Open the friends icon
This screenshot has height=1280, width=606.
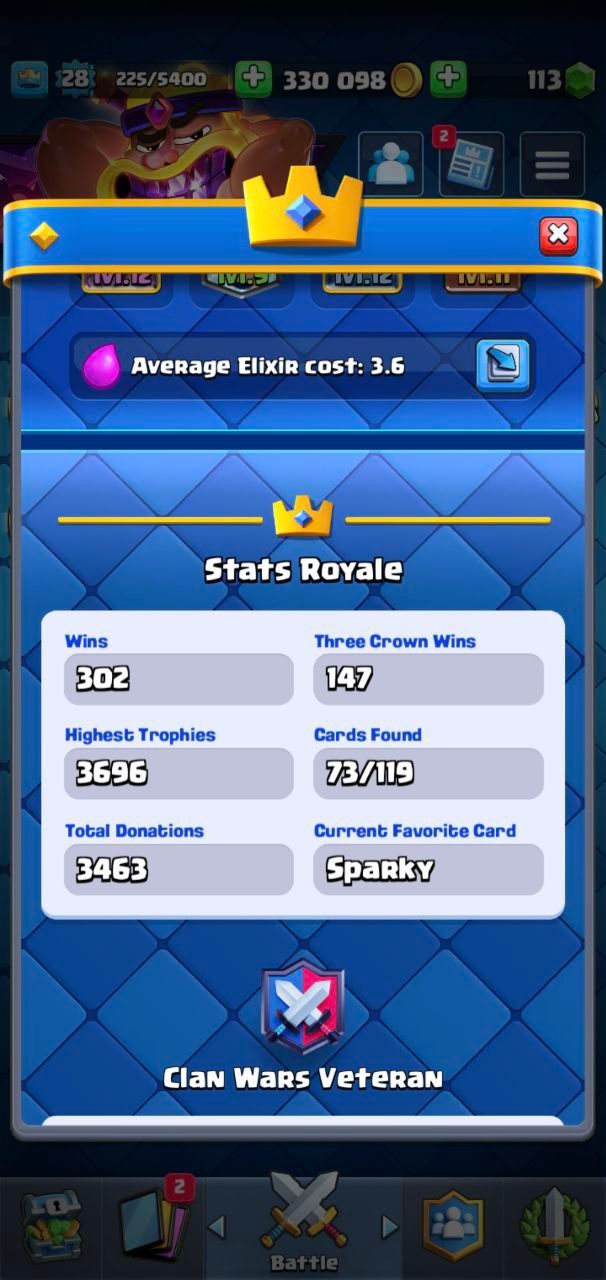click(391, 165)
